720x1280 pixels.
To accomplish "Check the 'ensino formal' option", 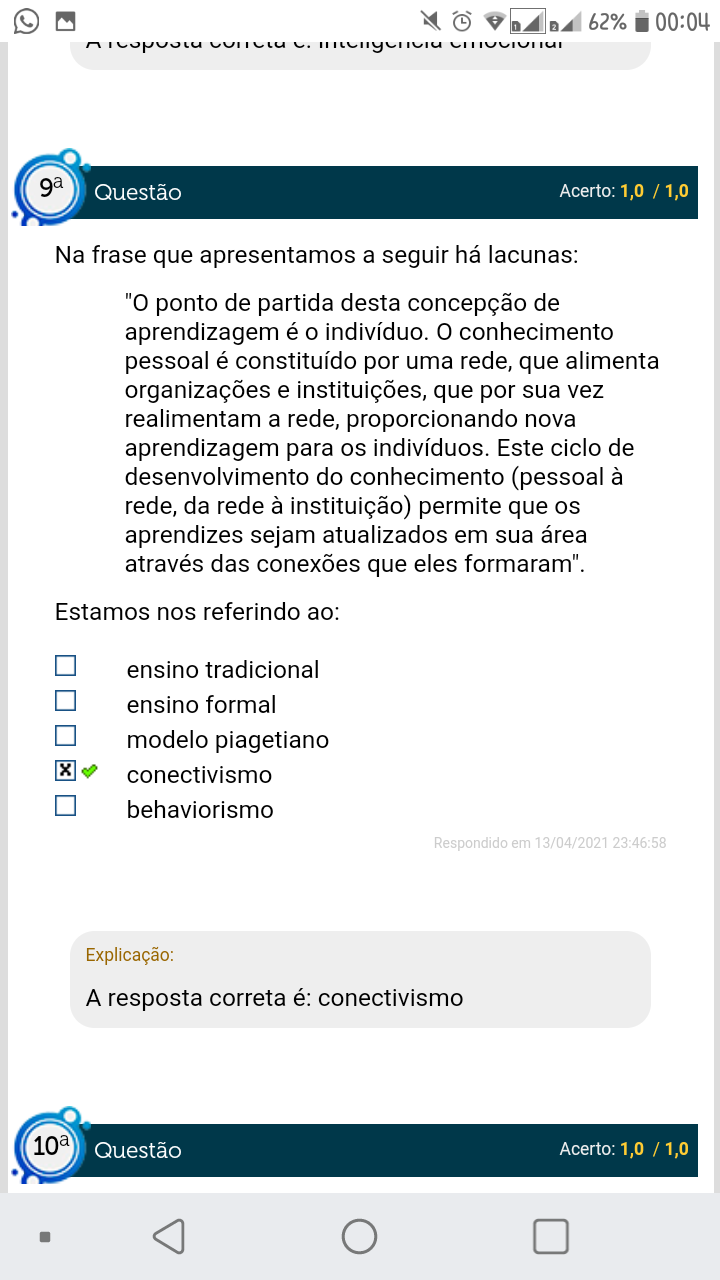I will (x=65, y=701).
